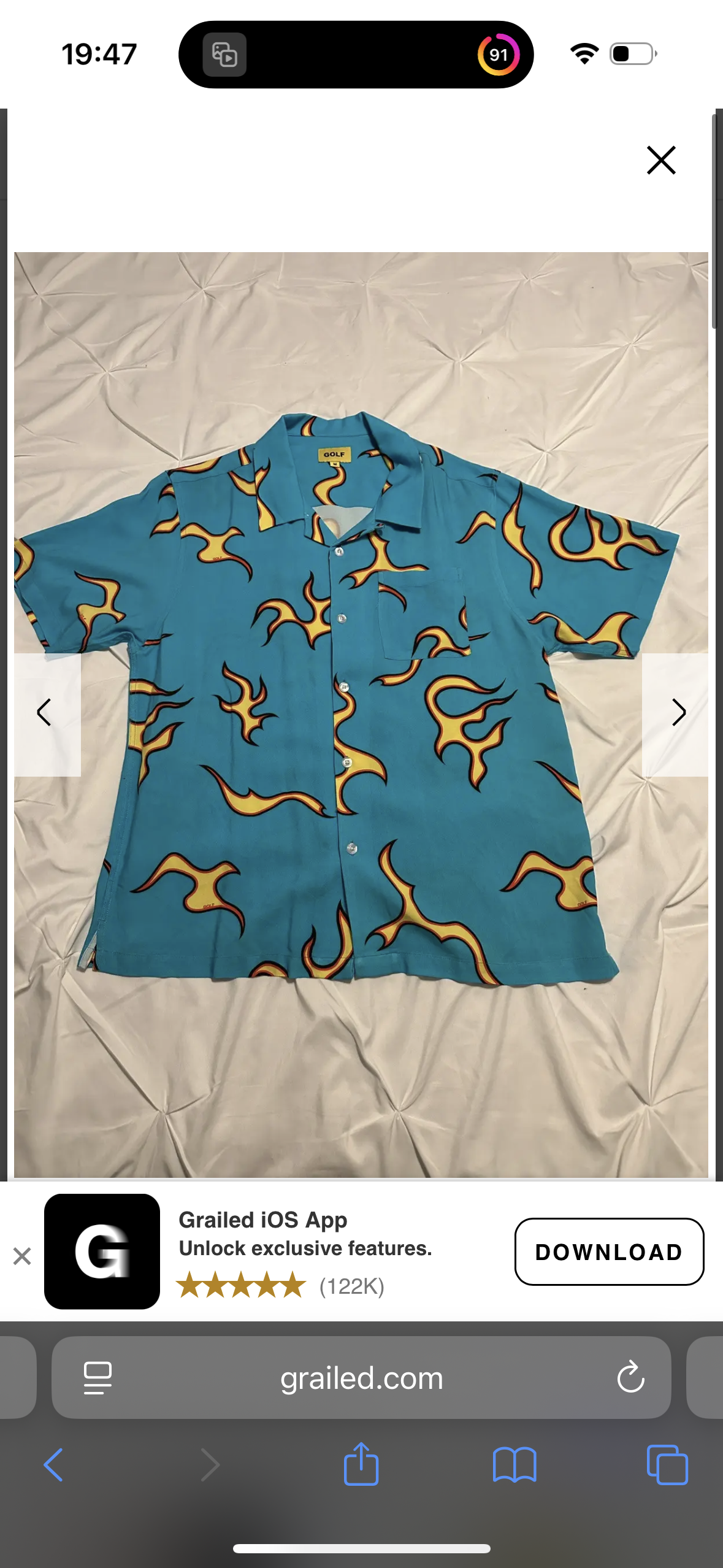The height and width of the screenshot is (1568, 723).
Task: Open the Grailed iOS App link
Action: (x=262, y=1220)
